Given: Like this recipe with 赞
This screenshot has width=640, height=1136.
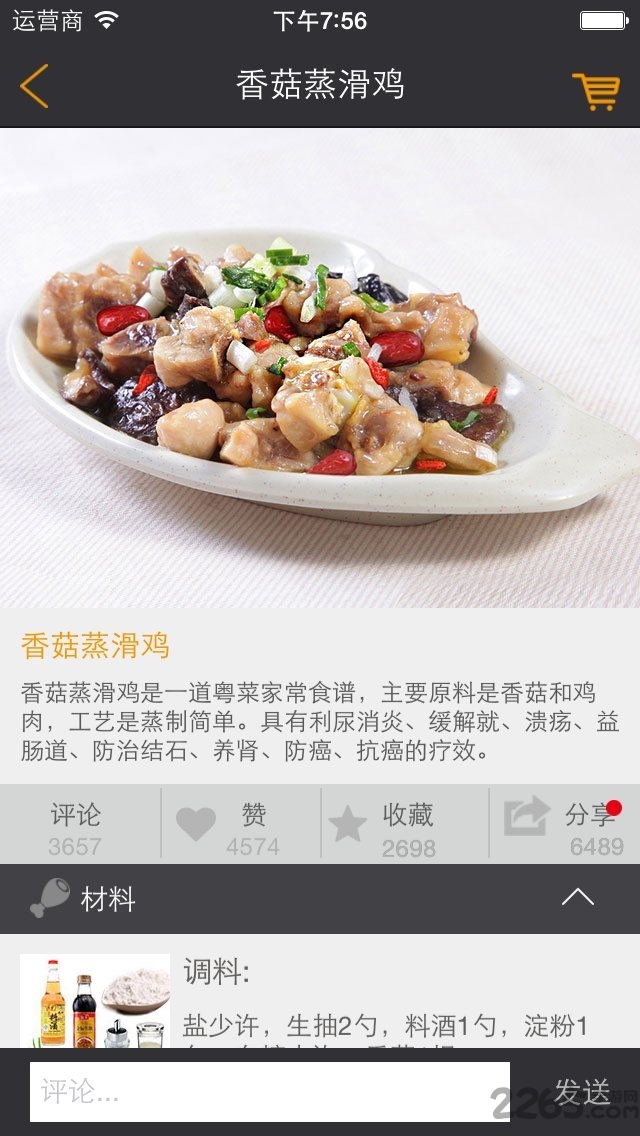Looking at the screenshot, I should click(x=240, y=828).
